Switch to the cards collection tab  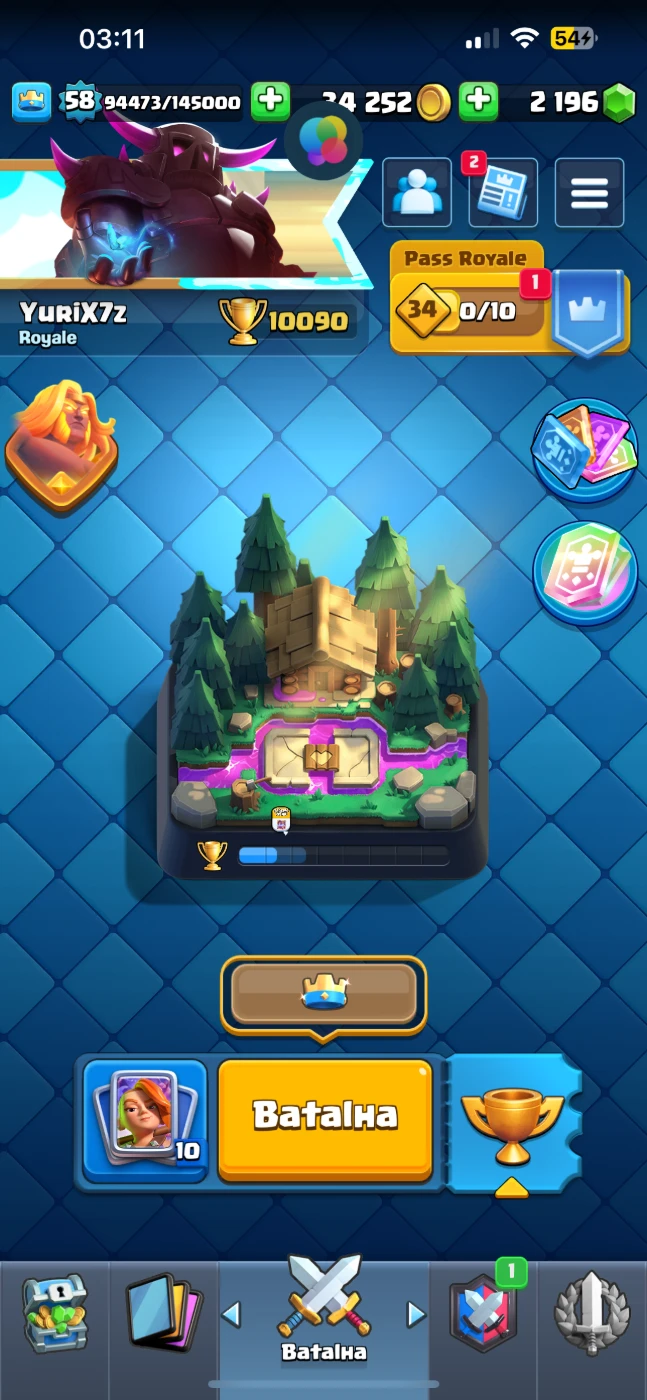point(163,1315)
